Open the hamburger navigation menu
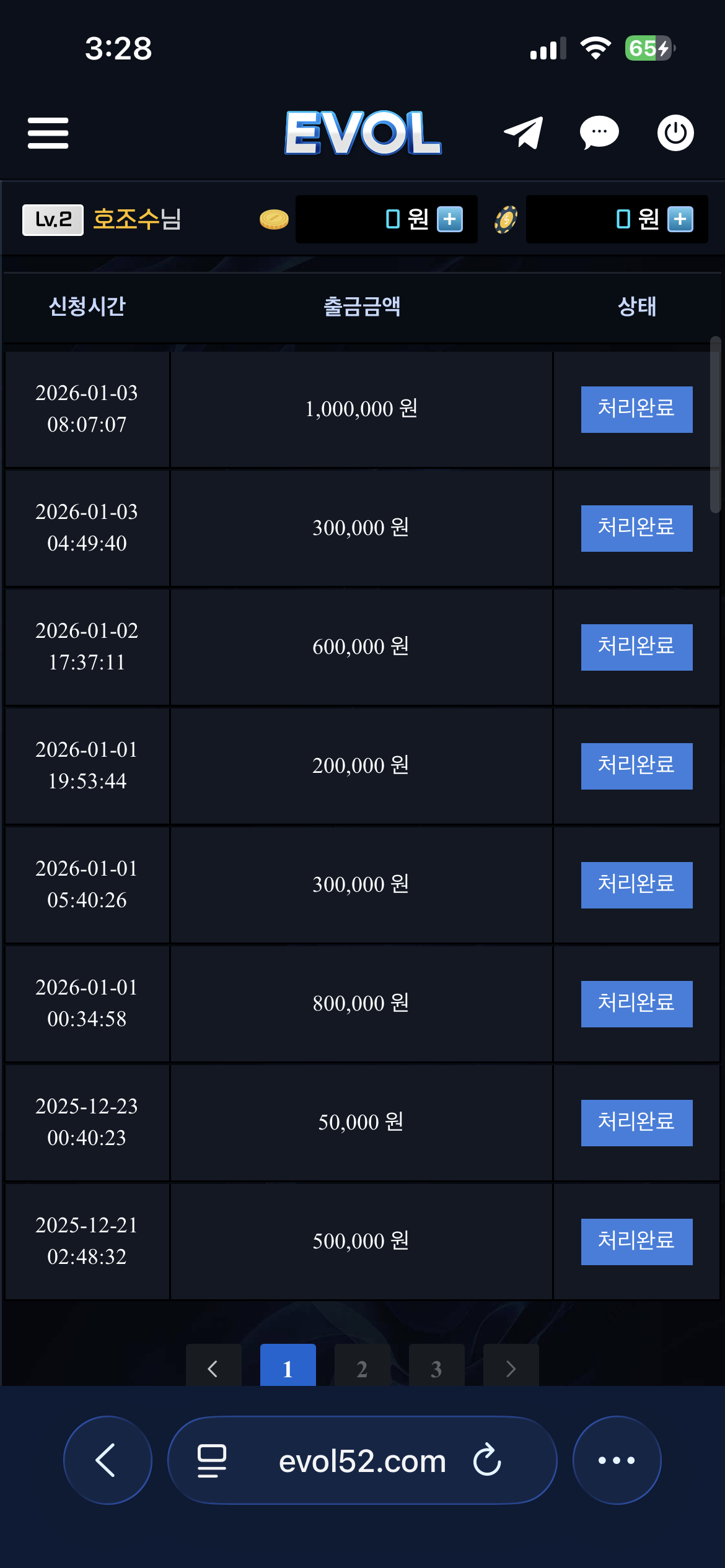The height and width of the screenshot is (1568, 725). [47, 132]
